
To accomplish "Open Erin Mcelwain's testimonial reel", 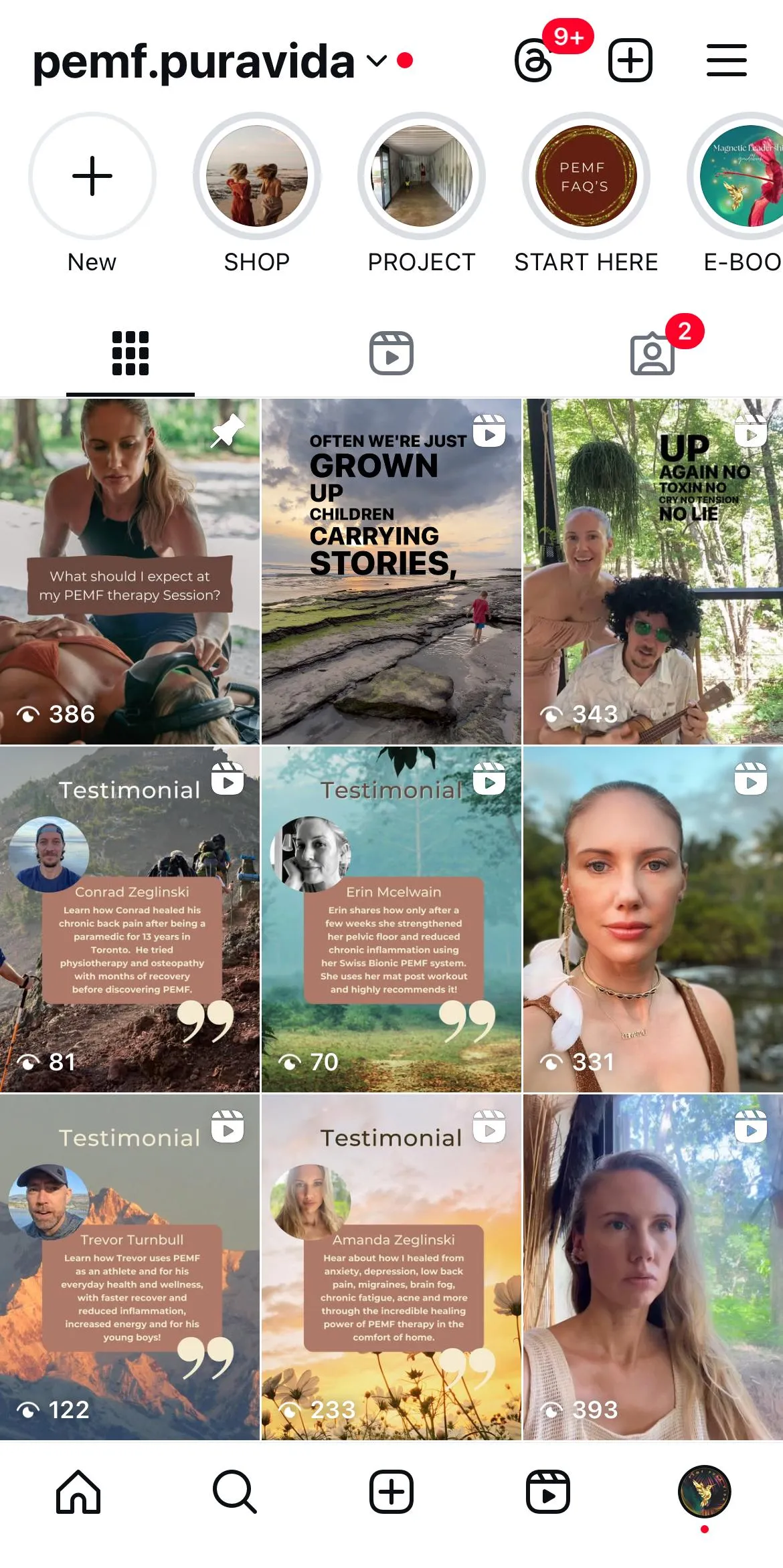I will [391, 919].
